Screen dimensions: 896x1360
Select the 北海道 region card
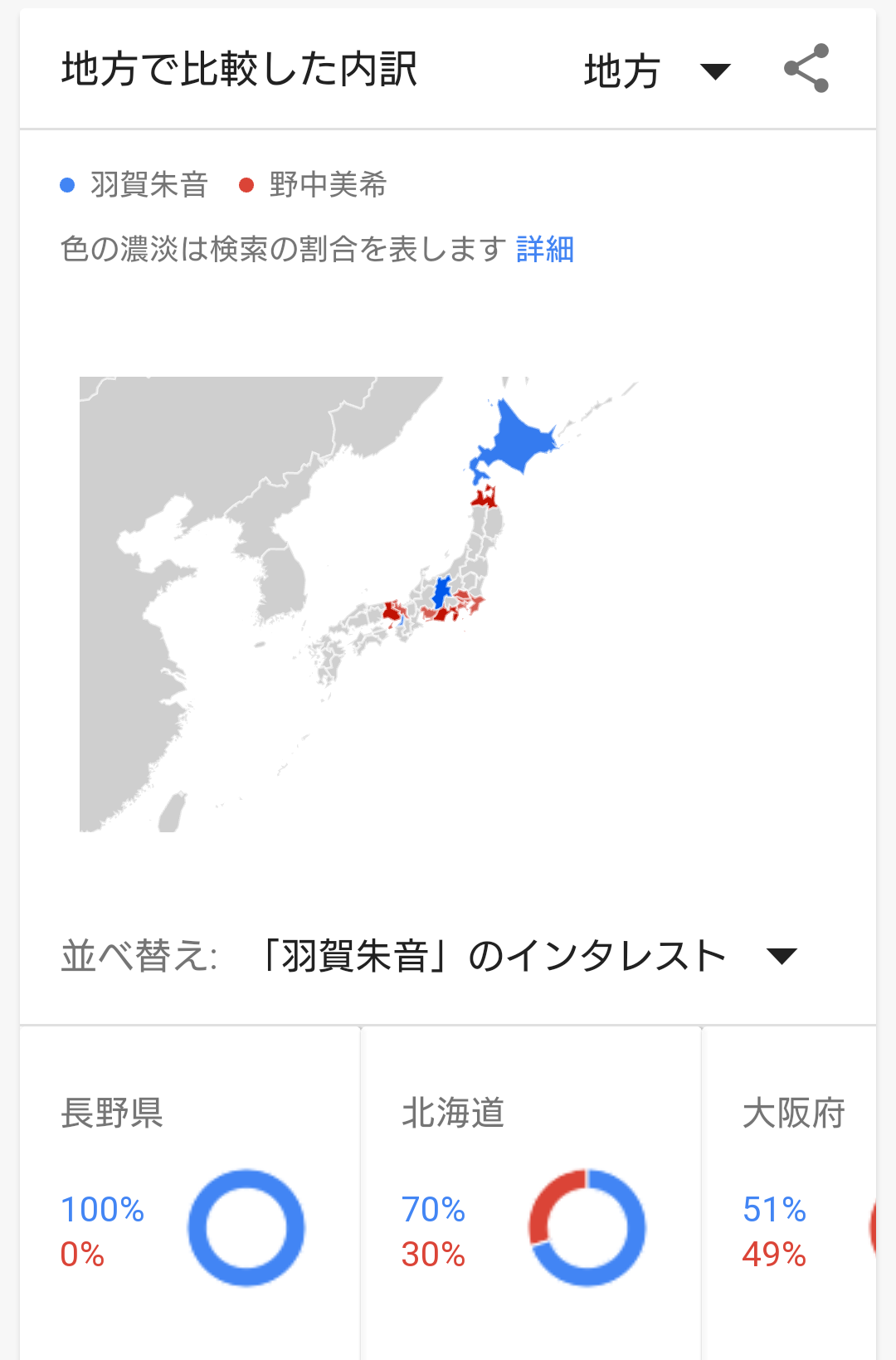[x=530, y=1193]
